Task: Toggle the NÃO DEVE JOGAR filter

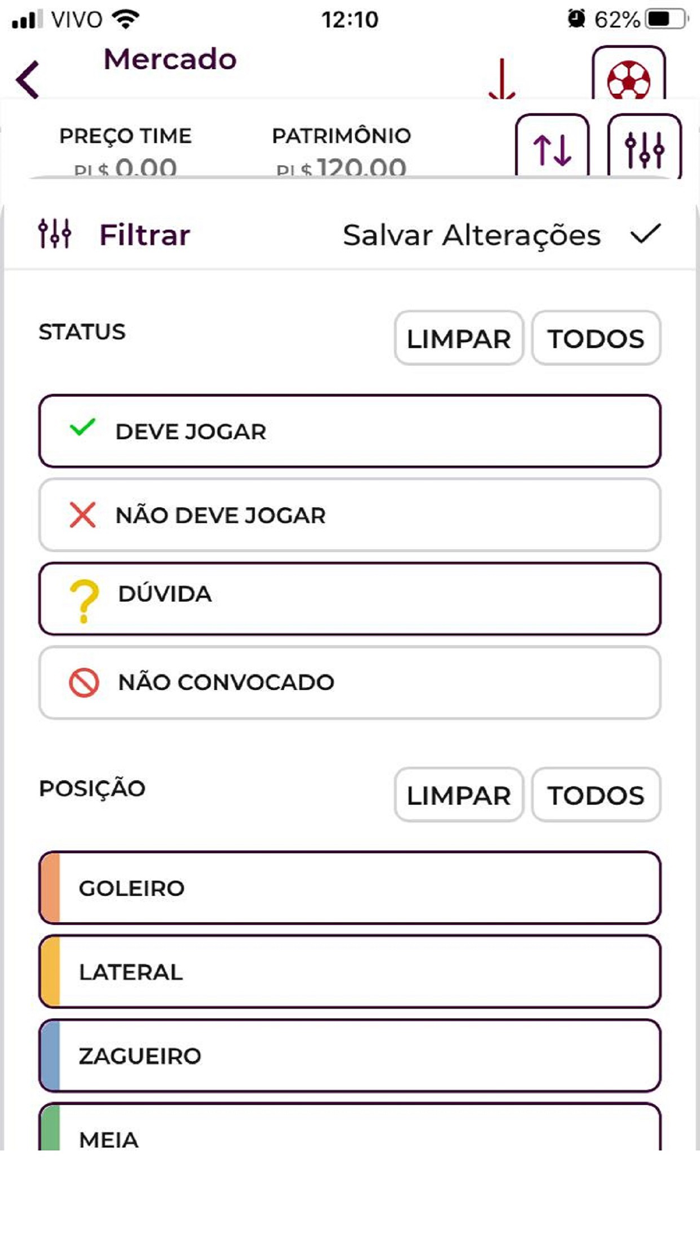Action: [x=349, y=515]
